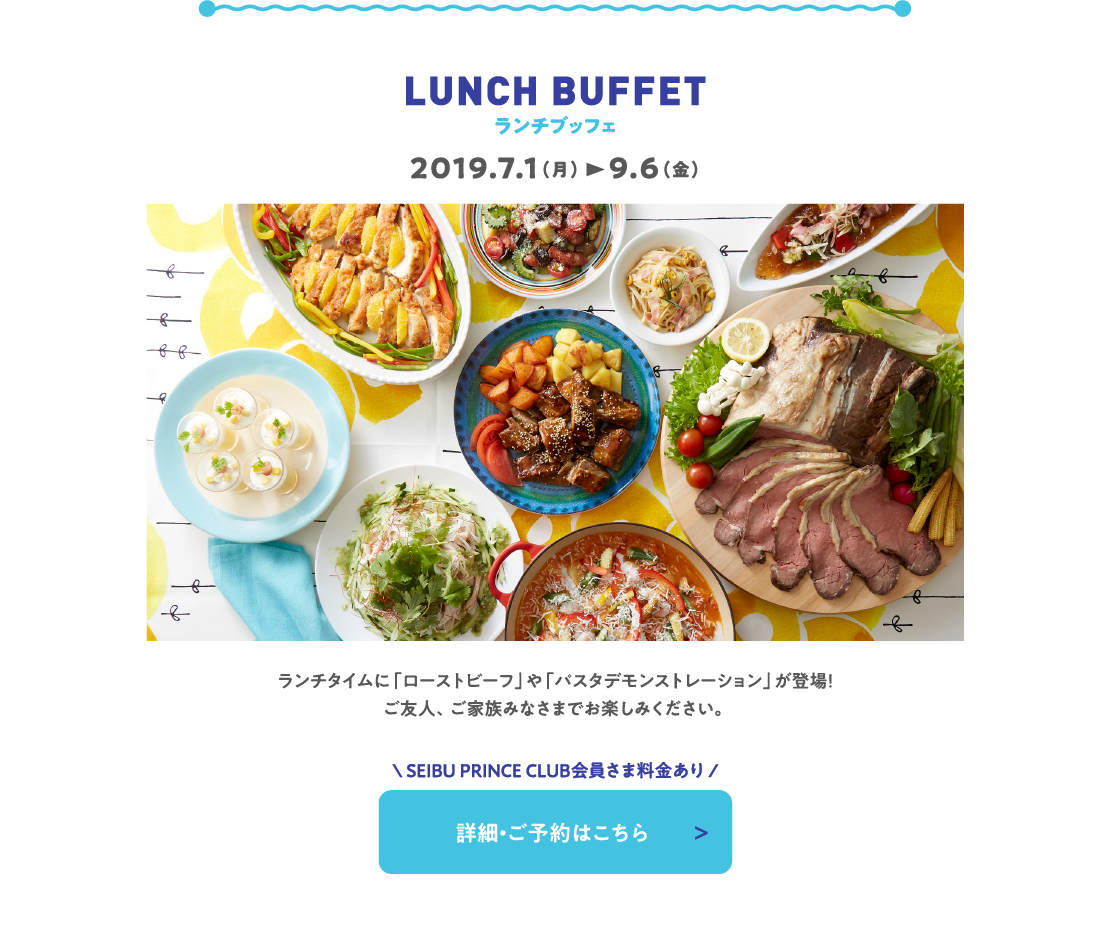Open the 詳細・ご予約はこちら reservation button
Screen dimensions: 1110x949
555,832
